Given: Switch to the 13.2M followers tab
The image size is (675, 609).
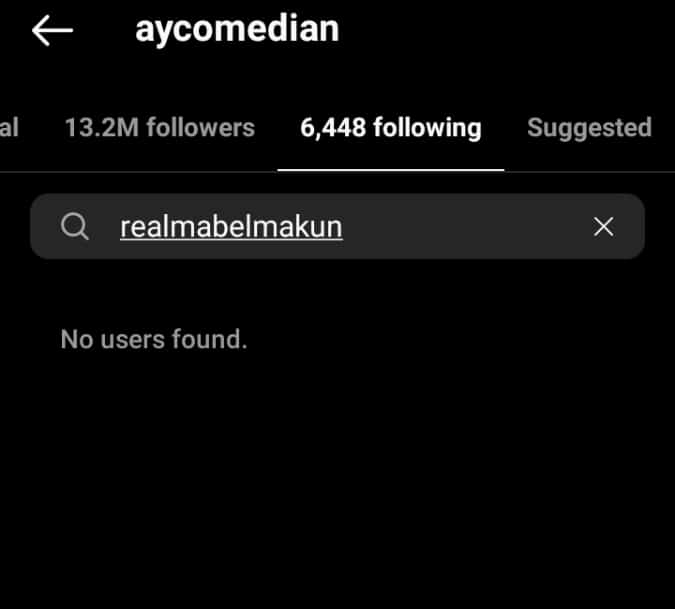Looking at the screenshot, I should (159, 128).
